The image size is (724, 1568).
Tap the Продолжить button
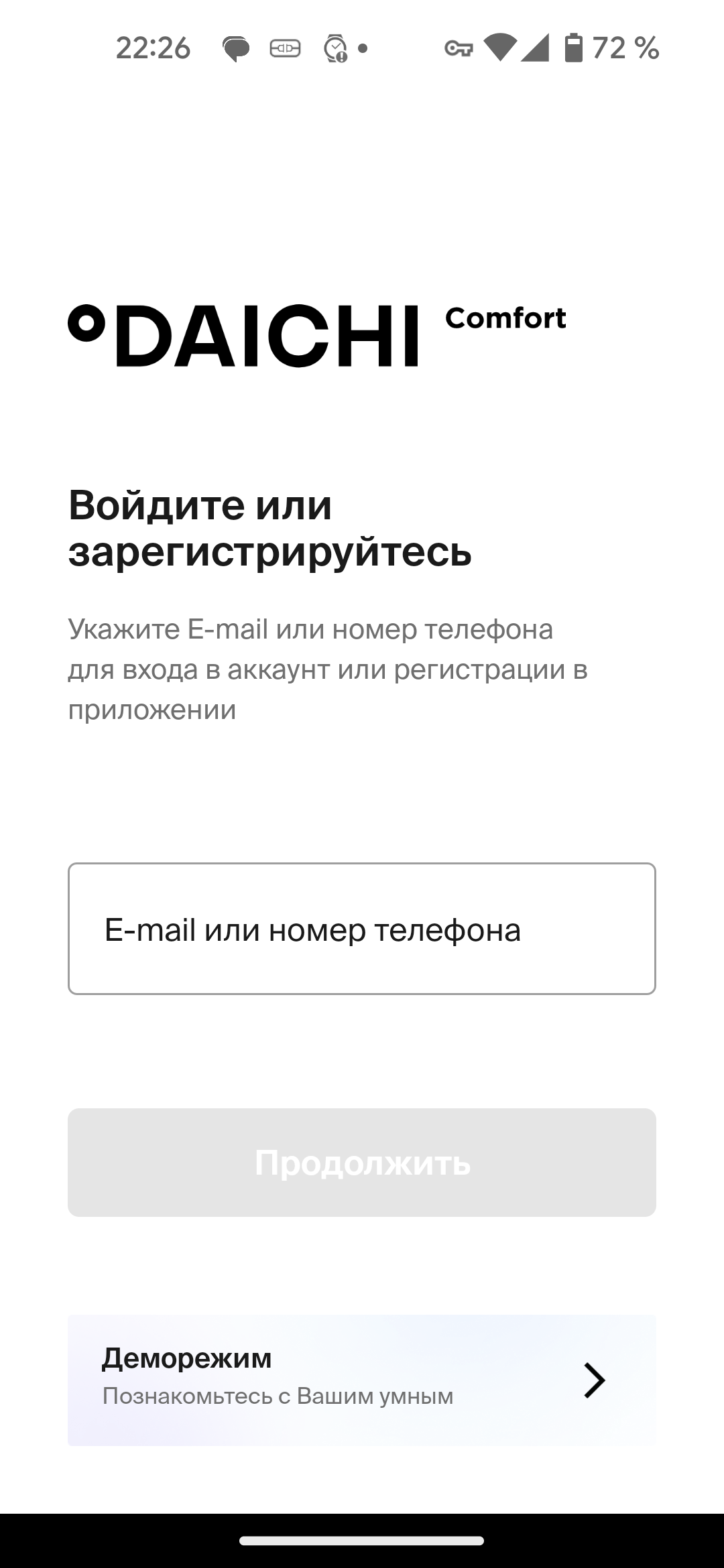pyautogui.click(x=361, y=1162)
